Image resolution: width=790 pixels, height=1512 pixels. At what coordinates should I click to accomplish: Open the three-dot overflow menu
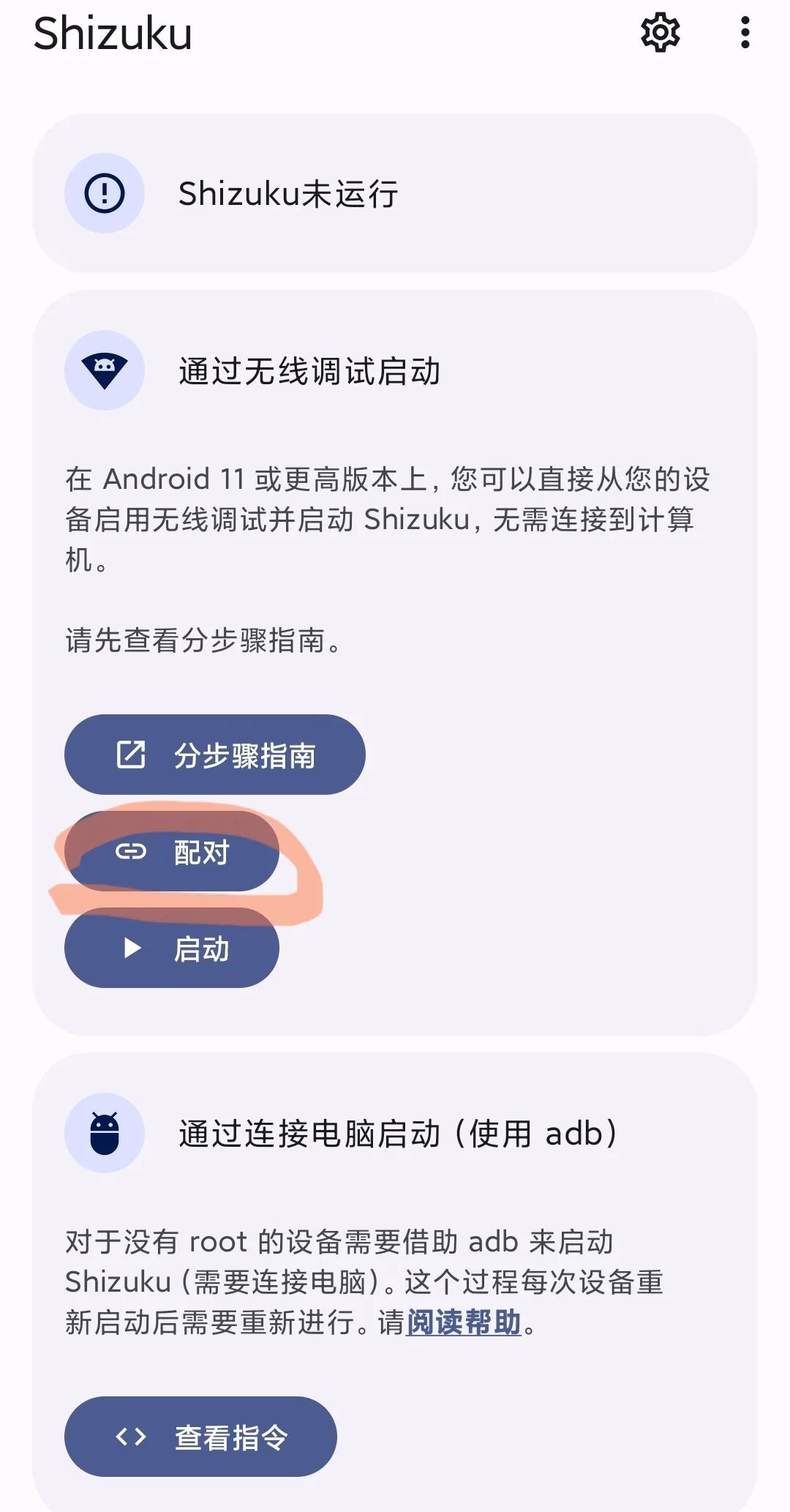[745, 33]
